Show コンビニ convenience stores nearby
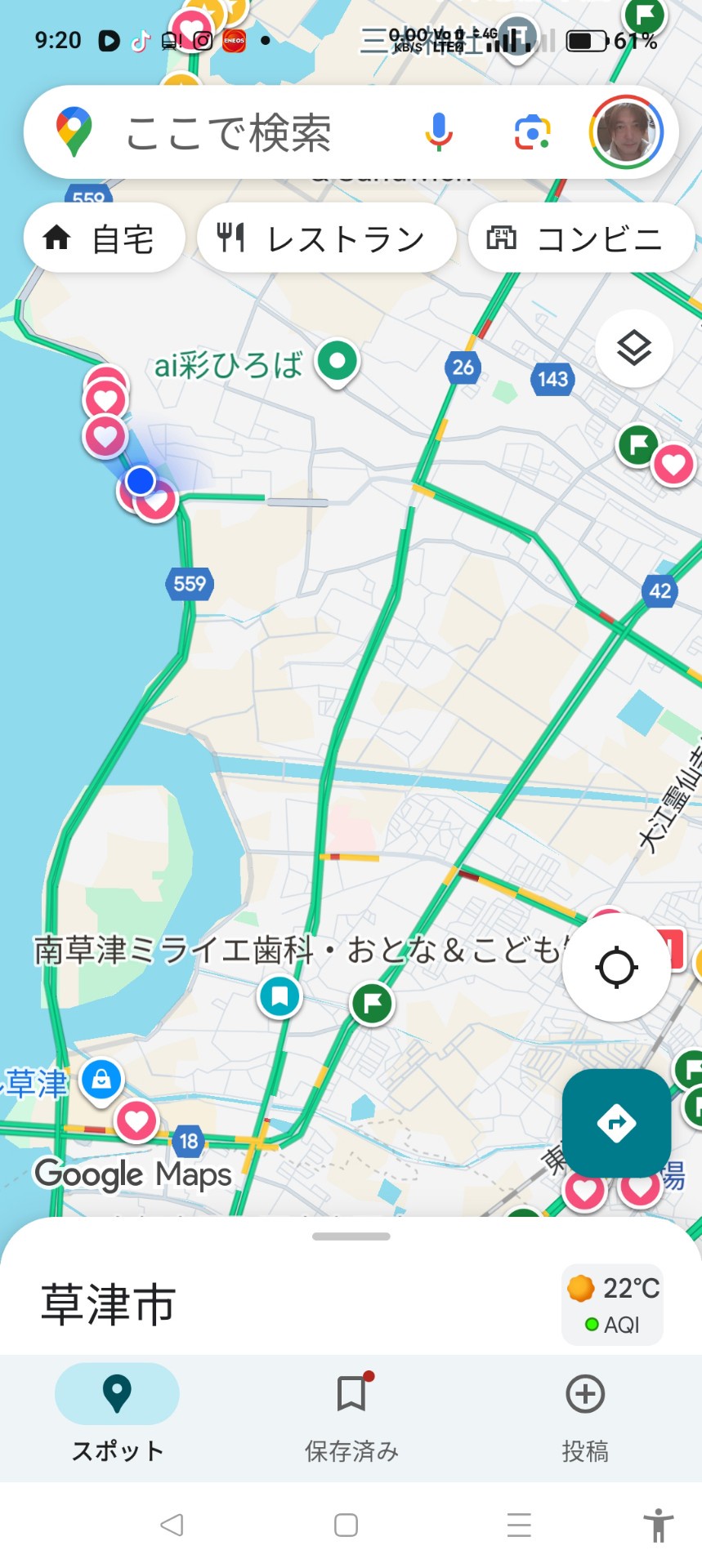 pos(580,238)
